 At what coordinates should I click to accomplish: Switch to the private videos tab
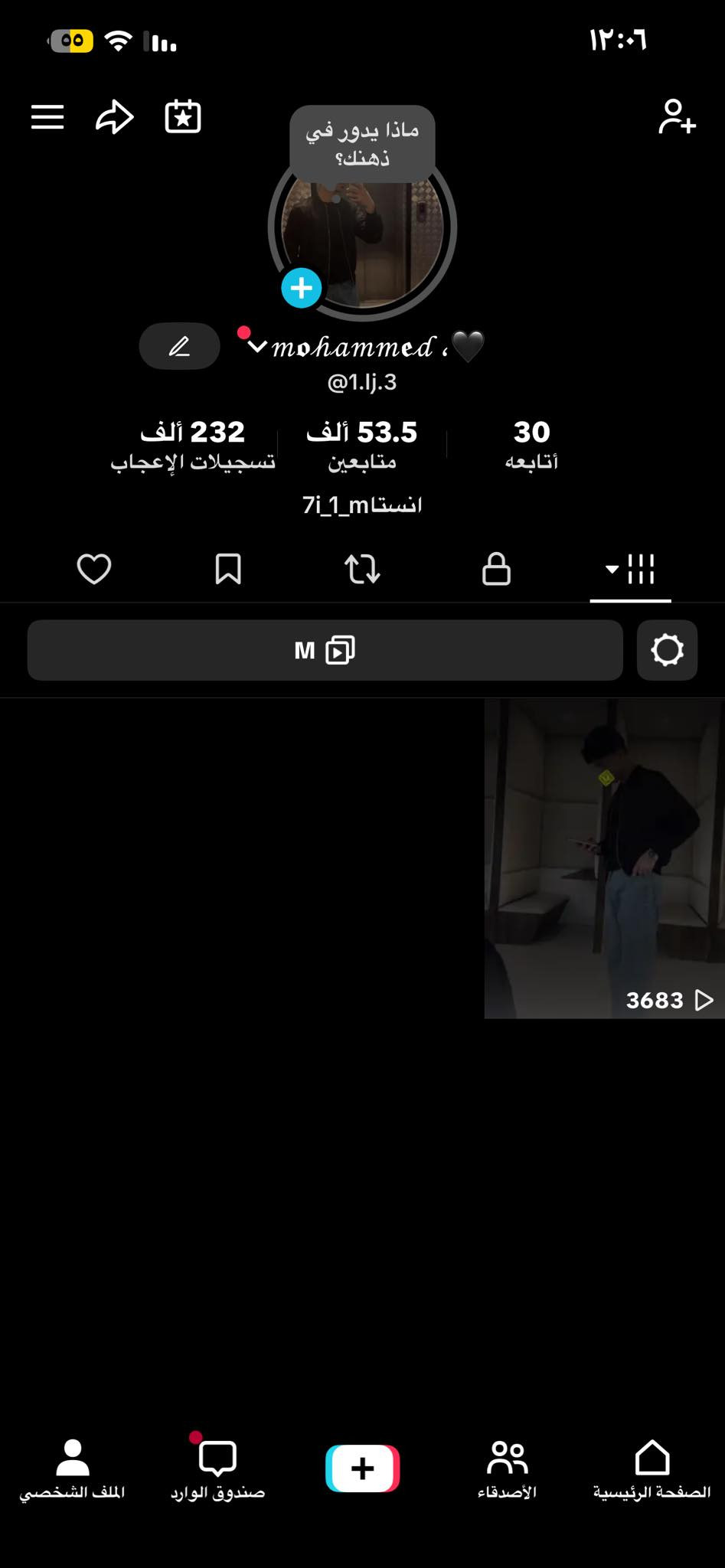click(496, 569)
